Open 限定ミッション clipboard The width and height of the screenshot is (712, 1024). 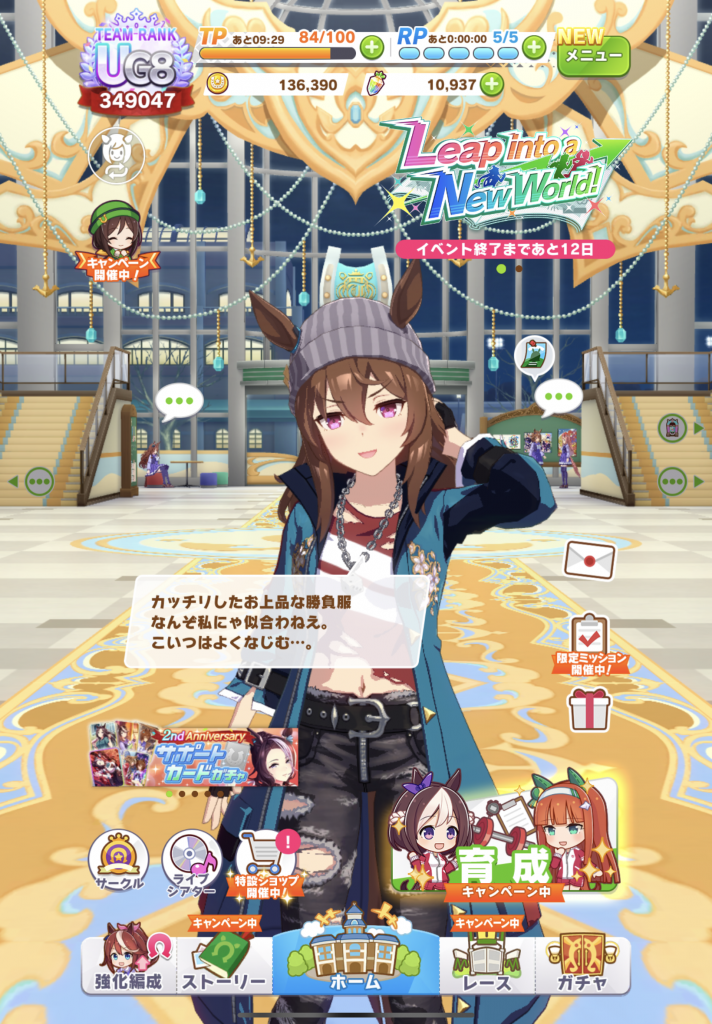click(x=589, y=640)
